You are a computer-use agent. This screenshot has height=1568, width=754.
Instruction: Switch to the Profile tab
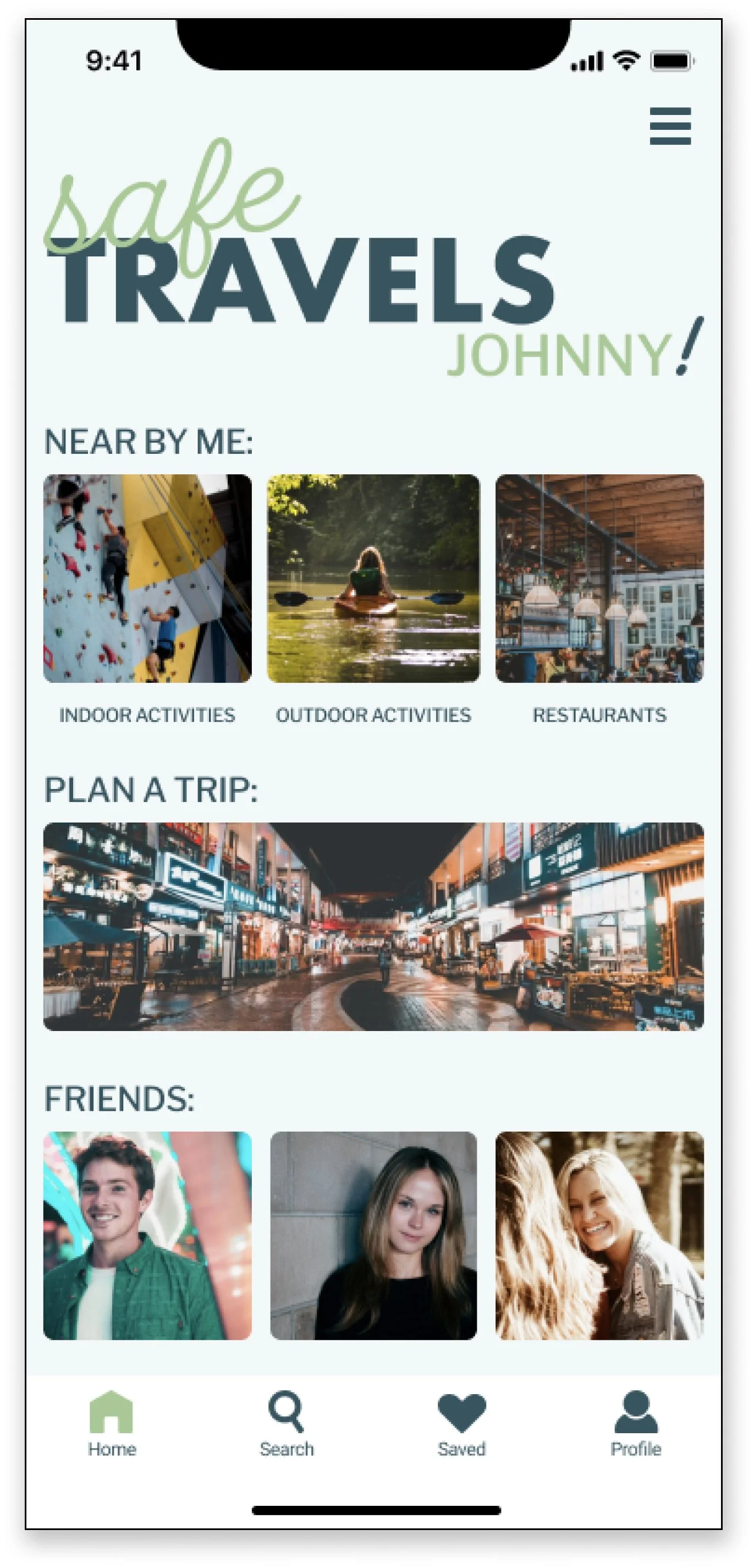pyautogui.click(x=636, y=1423)
